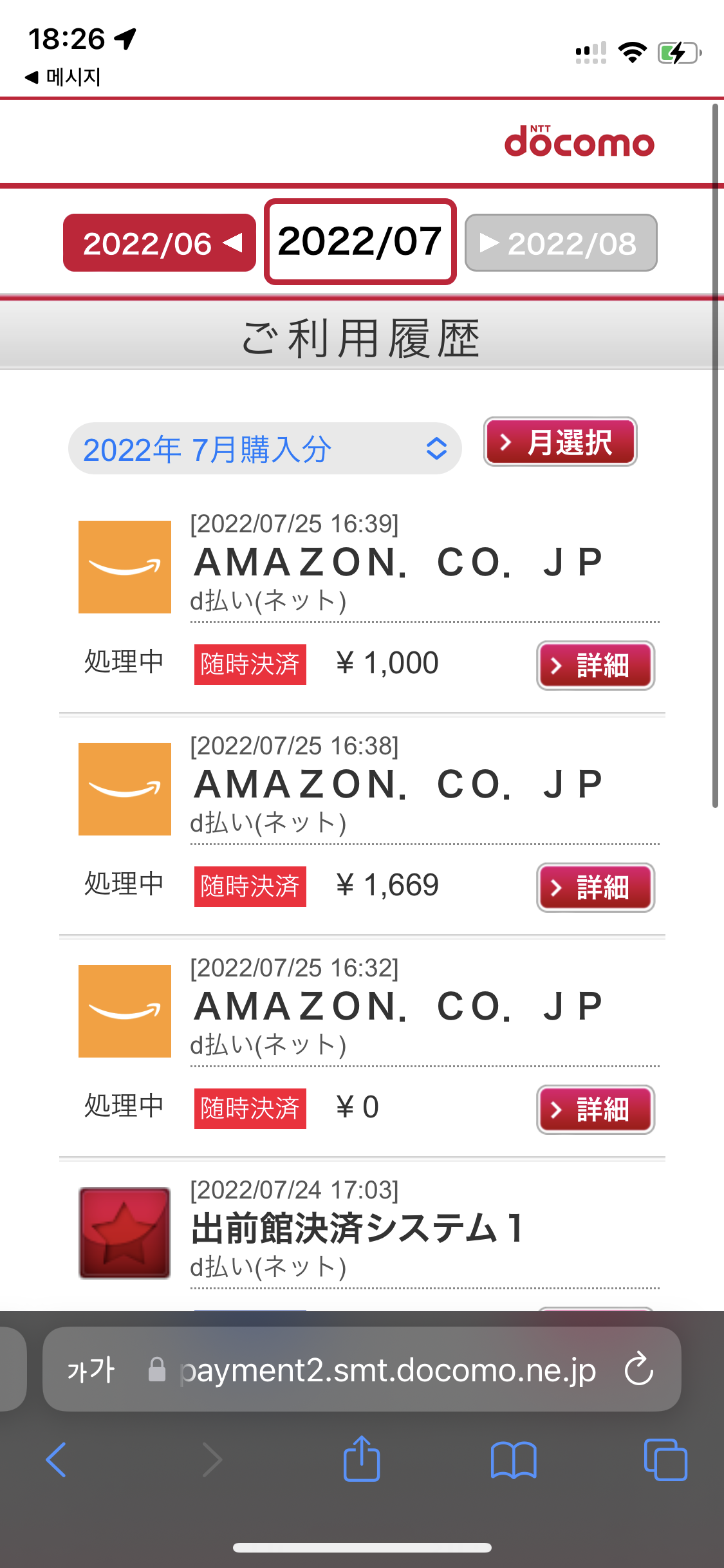The height and width of the screenshot is (1568, 724).
Task: Reload the docomo payment page
Action: point(638,1369)
